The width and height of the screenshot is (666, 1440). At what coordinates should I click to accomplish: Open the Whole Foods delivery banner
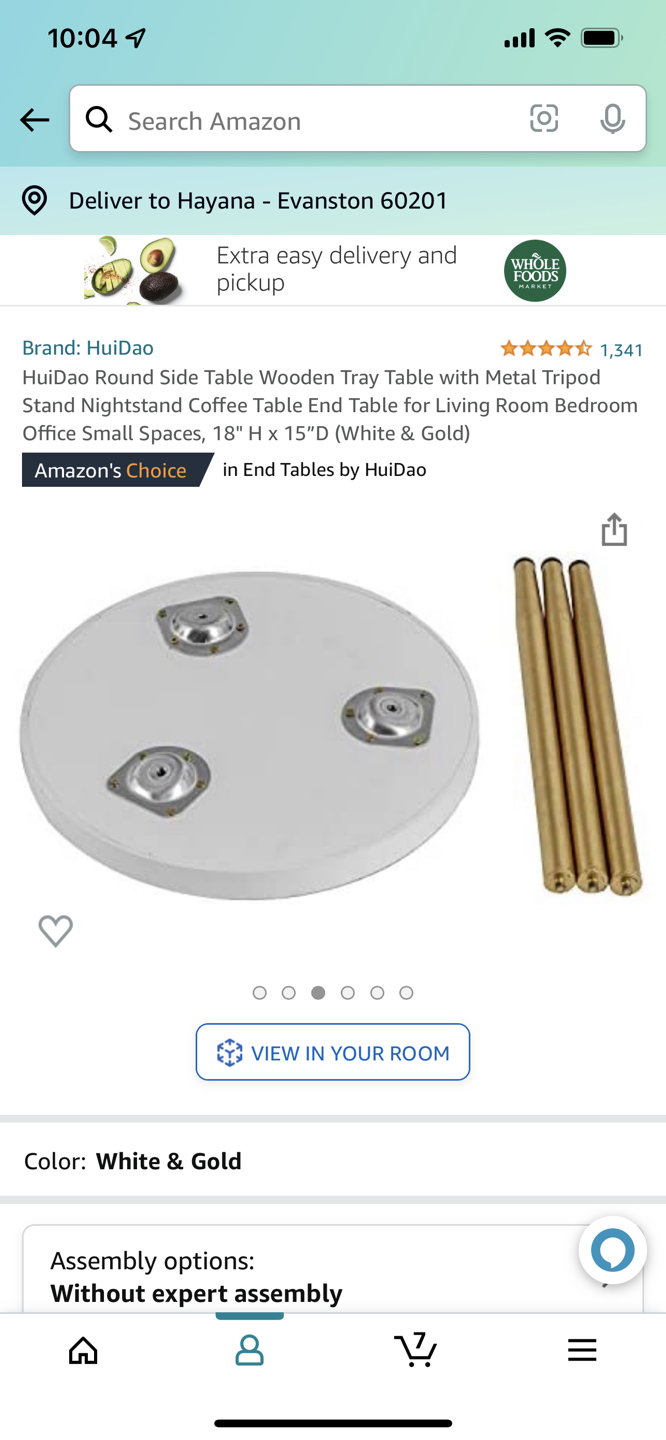(x=333, y=270)
